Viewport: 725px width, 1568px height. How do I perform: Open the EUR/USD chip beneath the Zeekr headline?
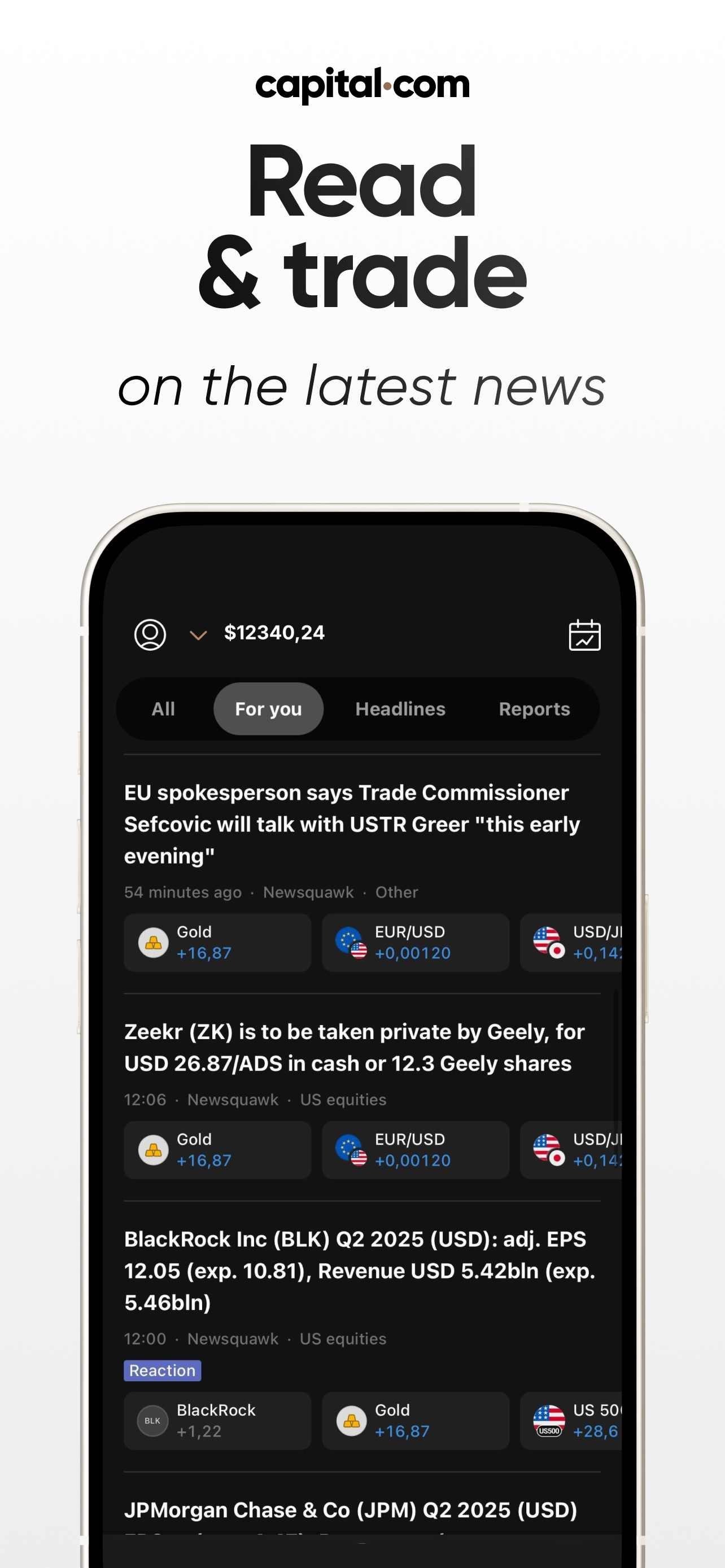coord(415,1150)
